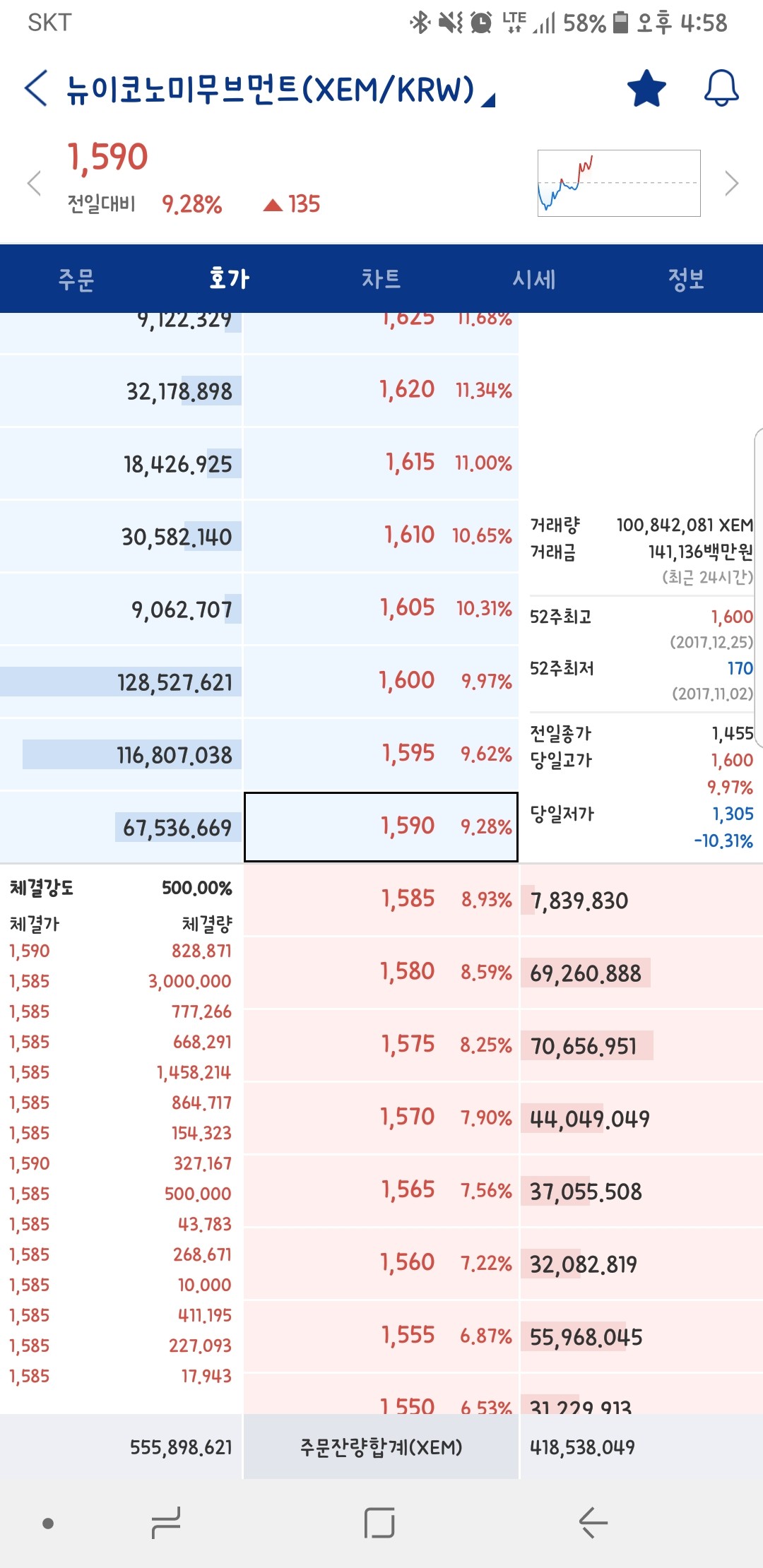The height and width of the screenshot is (1568, 763).
Task: Open the notification bell for price alerts
Action: 721,87
